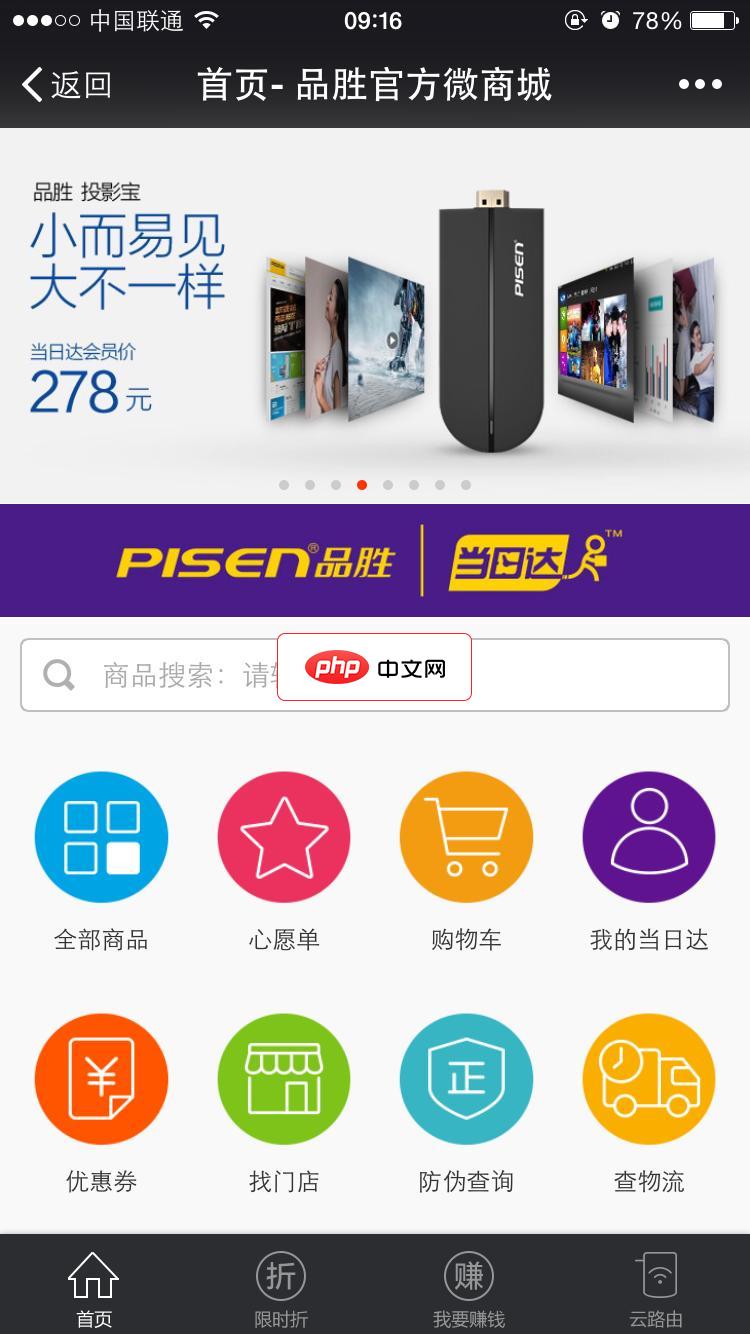
Task: Open the 优惠券 coupons icon
Action: click(x=100, y=1079)
